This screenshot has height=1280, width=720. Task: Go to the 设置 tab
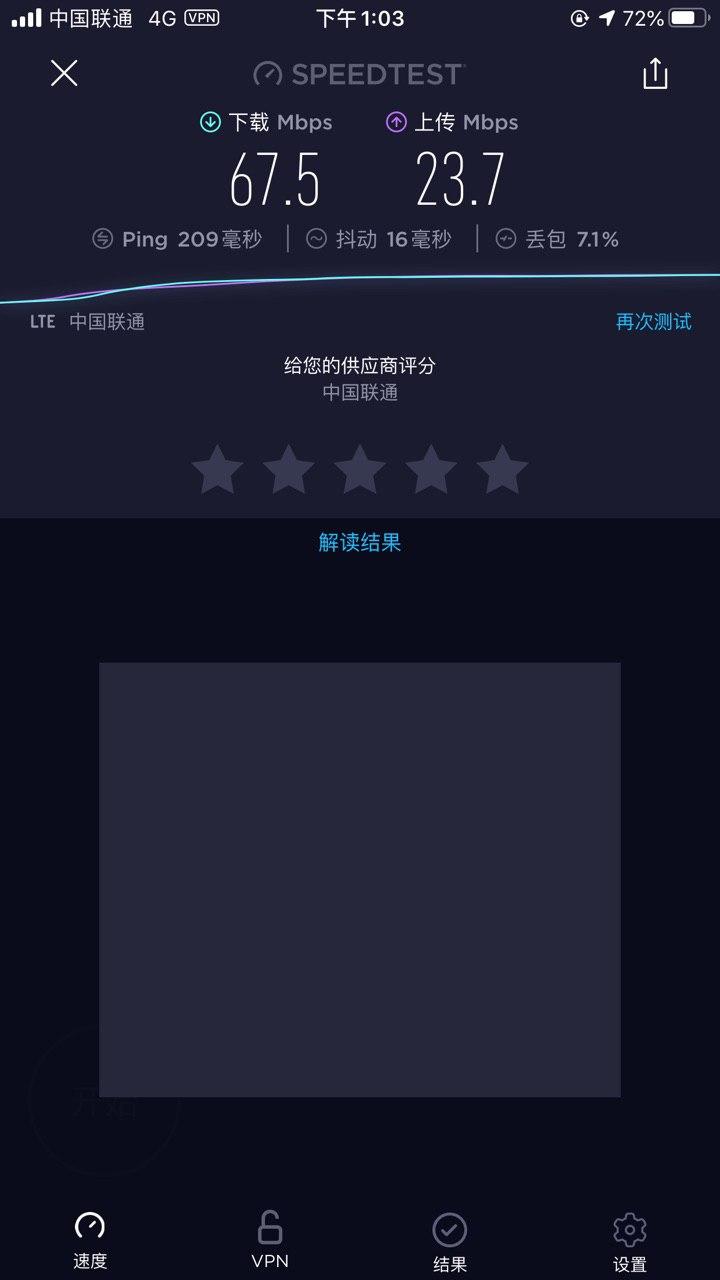[630, 1242]
